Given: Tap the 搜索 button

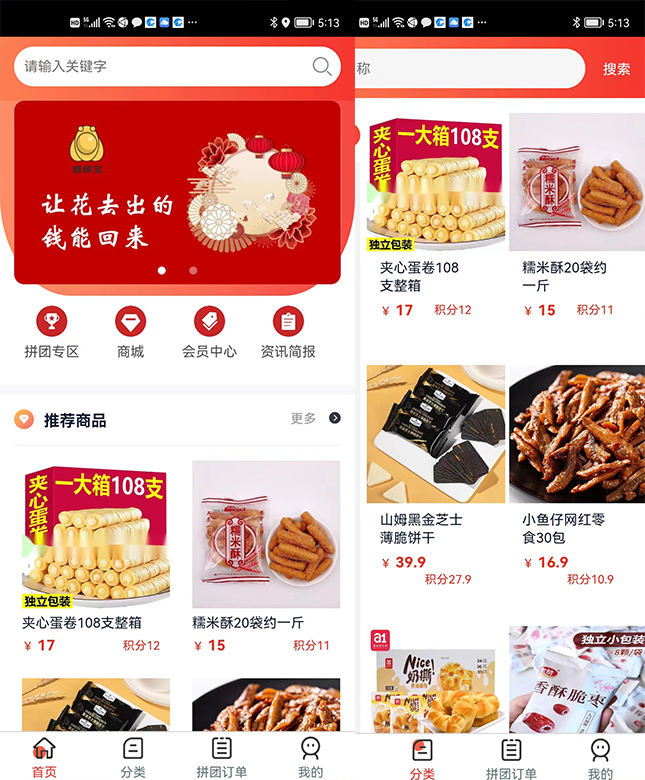Looking at the screenshot, I should 616,69.
